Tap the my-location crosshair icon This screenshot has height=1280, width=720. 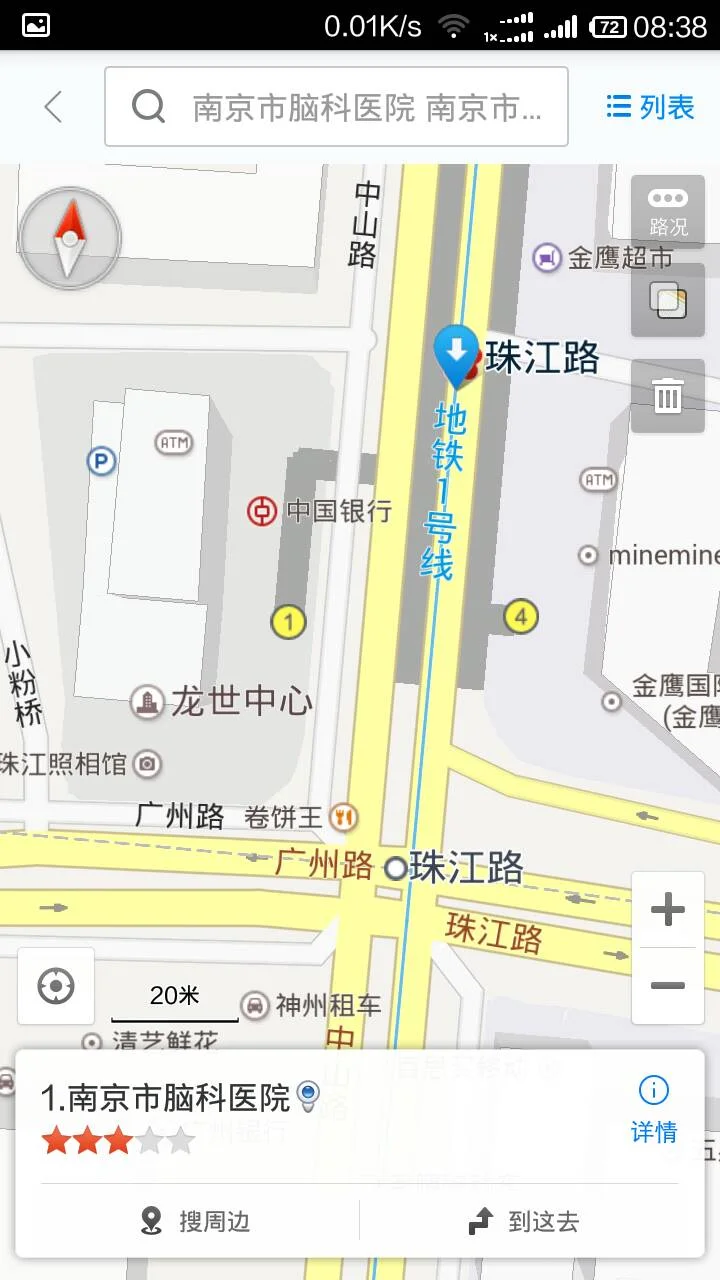(55, 986)
